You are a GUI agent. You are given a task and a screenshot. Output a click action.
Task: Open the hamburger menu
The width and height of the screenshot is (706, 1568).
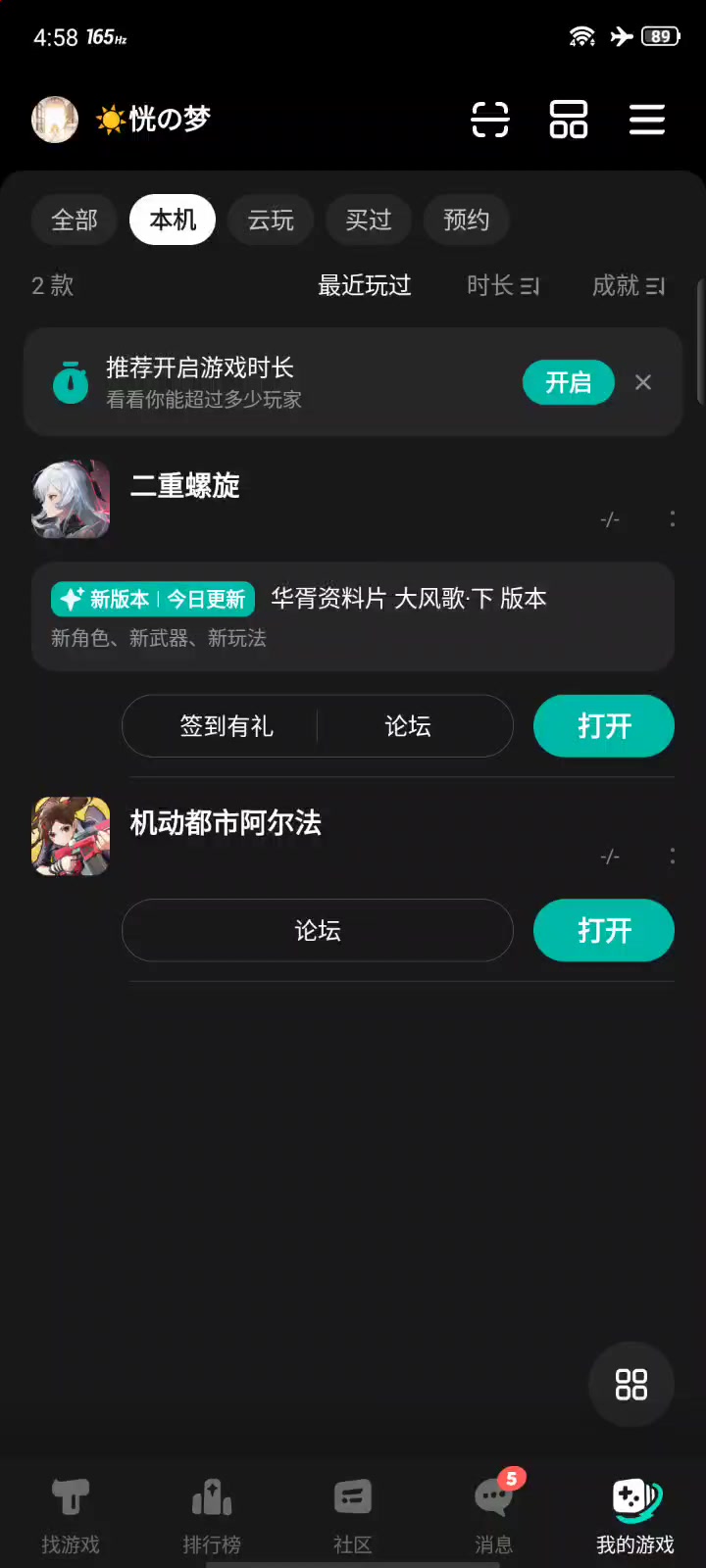pyautogui.click(x=647, y=120)
